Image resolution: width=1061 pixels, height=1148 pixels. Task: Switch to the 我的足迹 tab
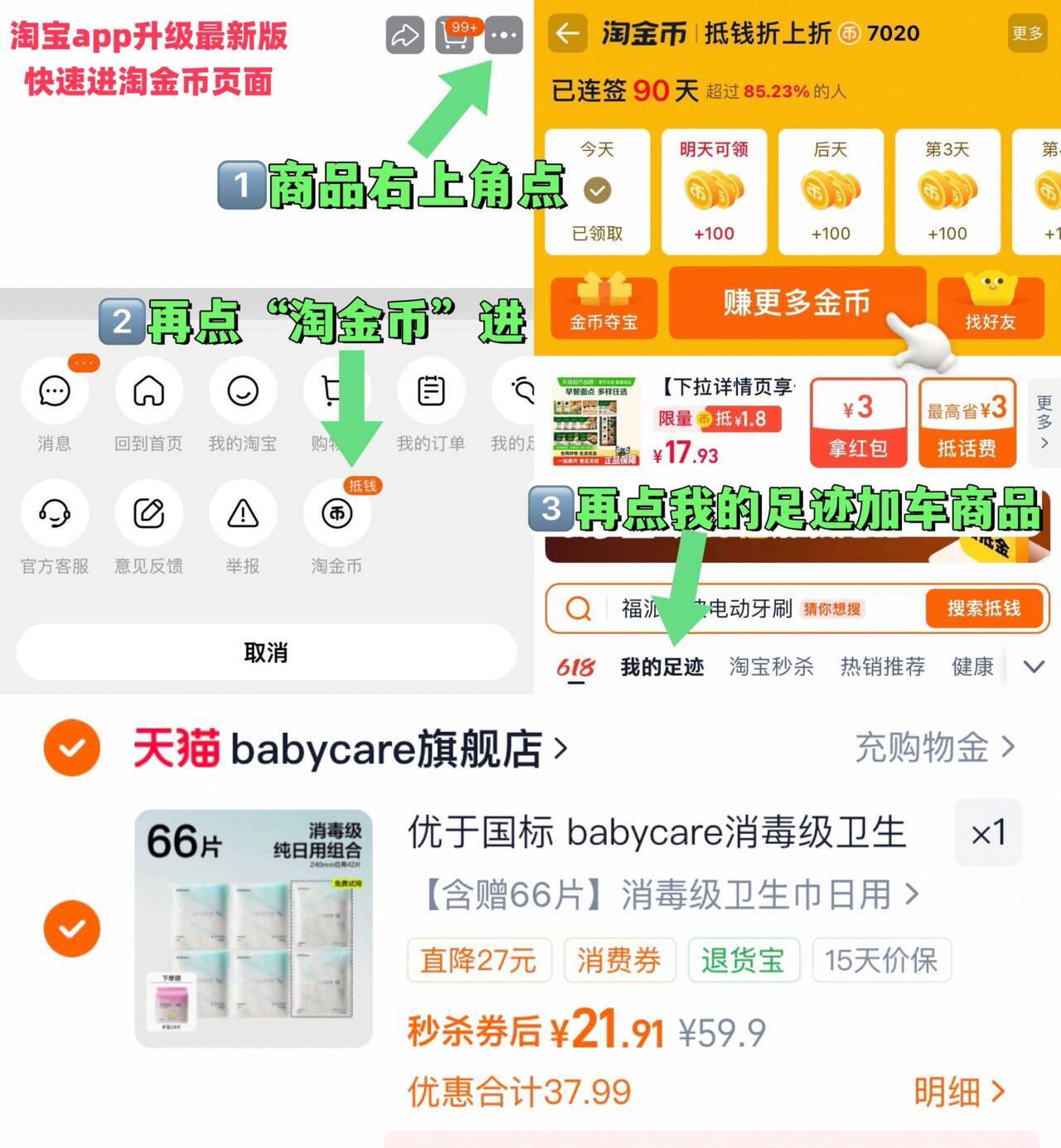pos(664,666)
